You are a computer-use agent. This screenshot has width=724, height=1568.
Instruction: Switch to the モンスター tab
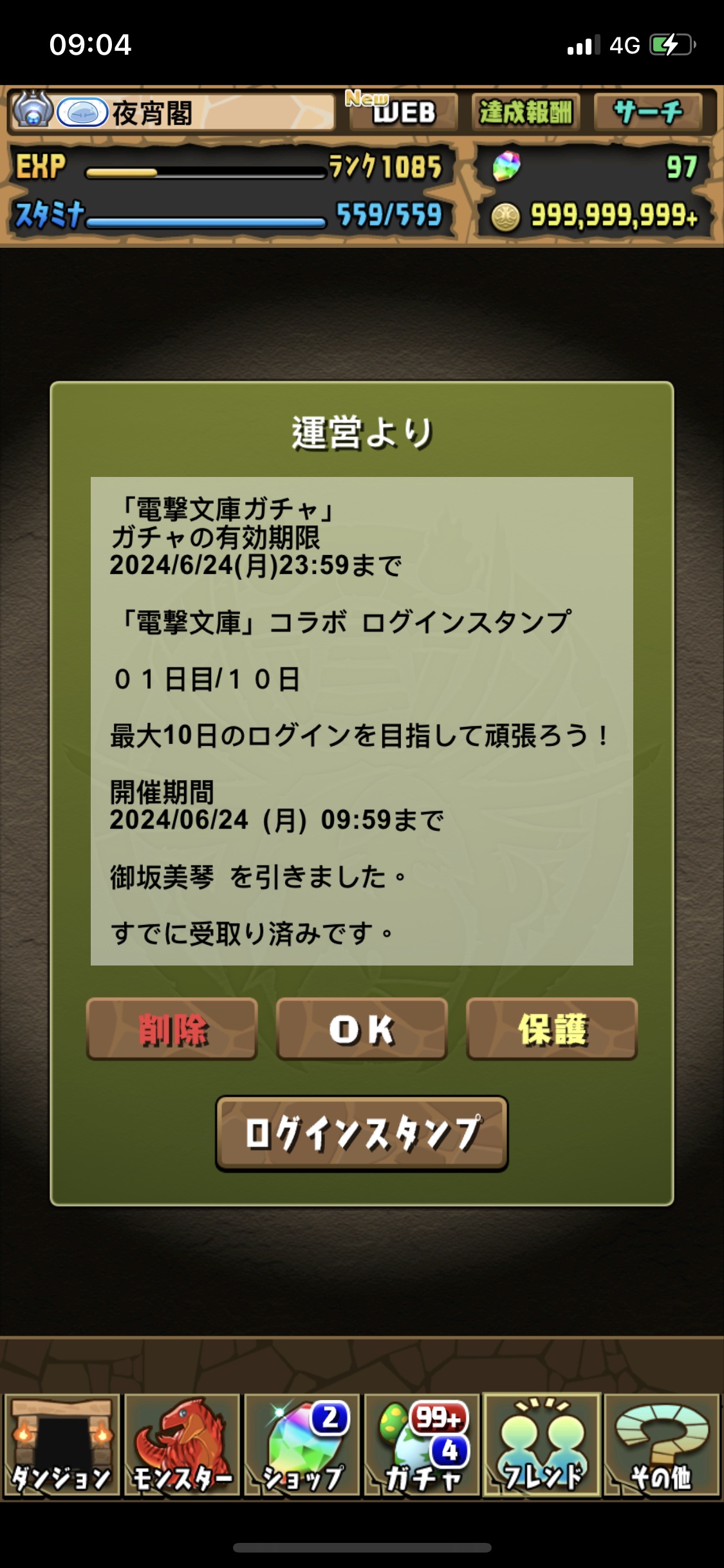pyautogui.click(x=181, y=1444)
